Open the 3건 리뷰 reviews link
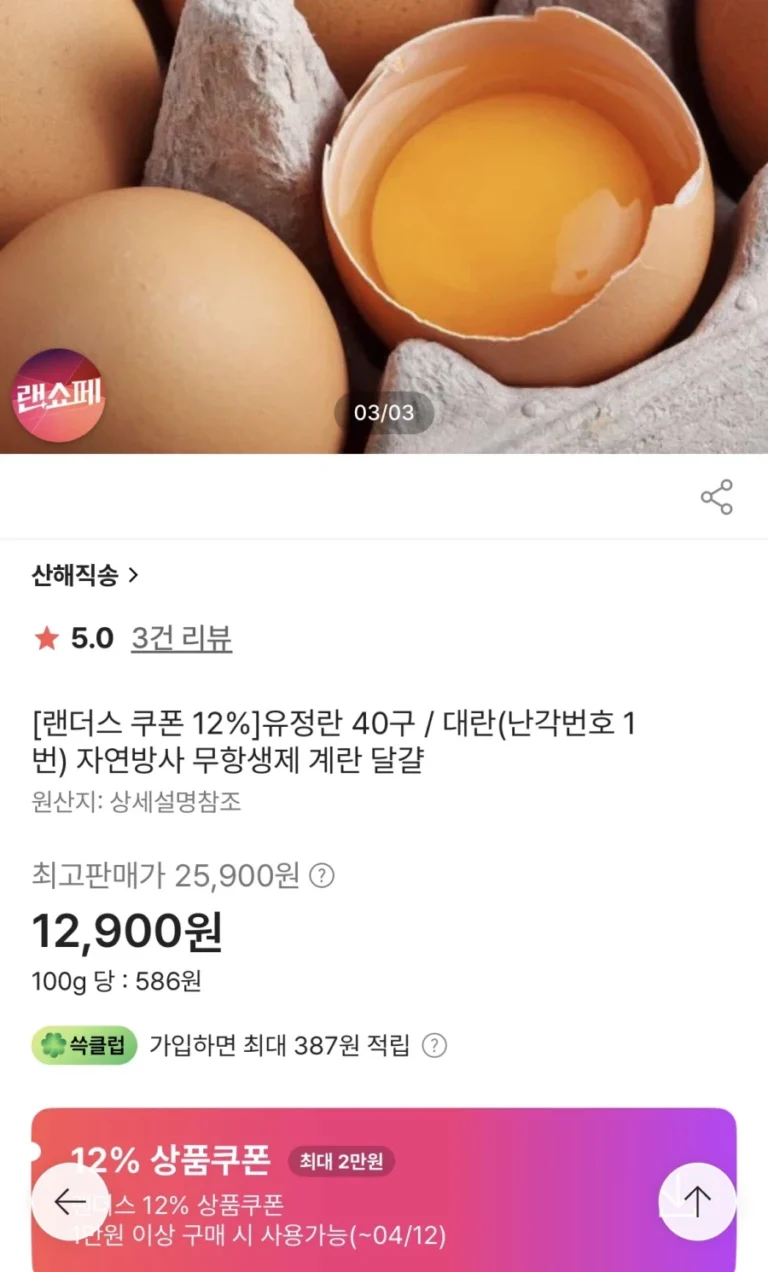 click(181, 638)
